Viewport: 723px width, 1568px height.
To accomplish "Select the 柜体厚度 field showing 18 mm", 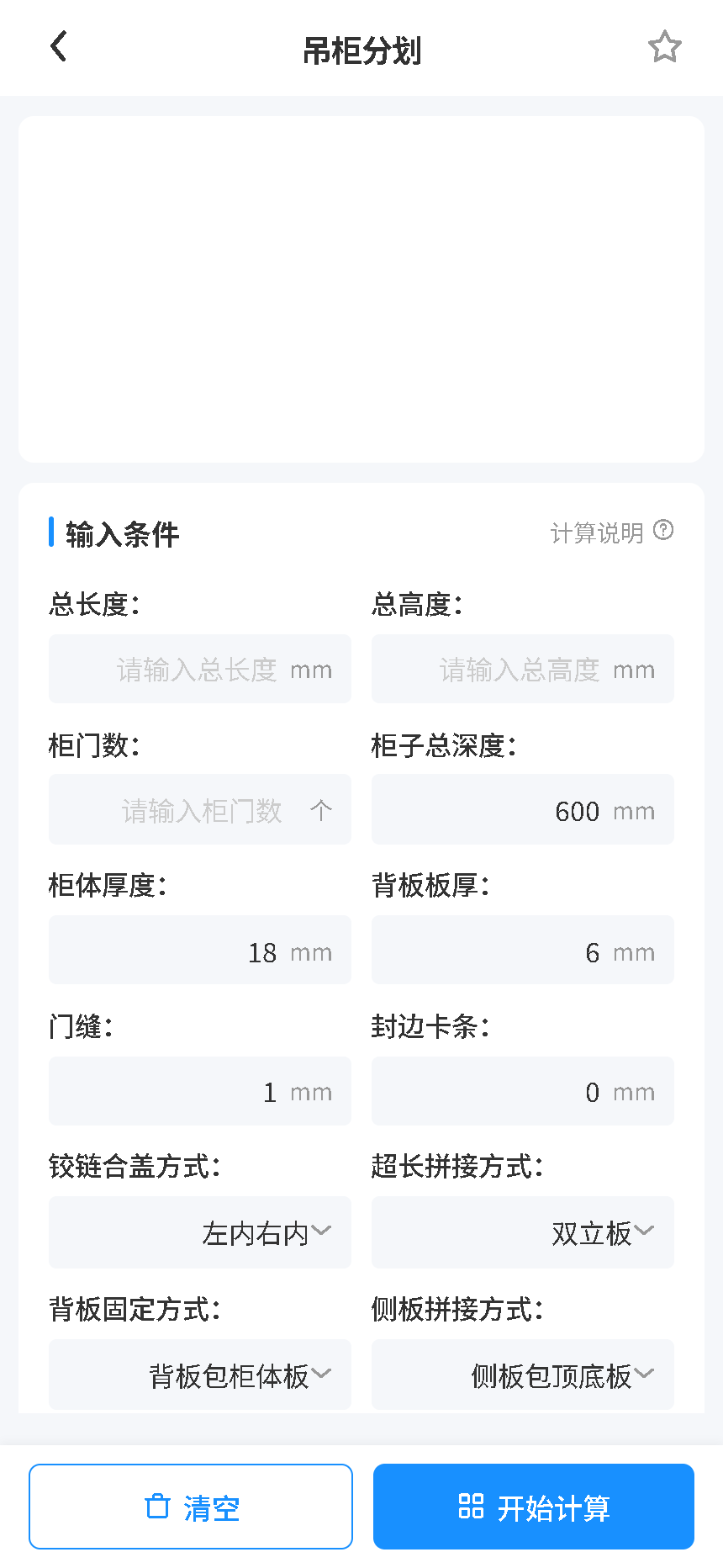I will pyautogui.click(x=199, y=949).
